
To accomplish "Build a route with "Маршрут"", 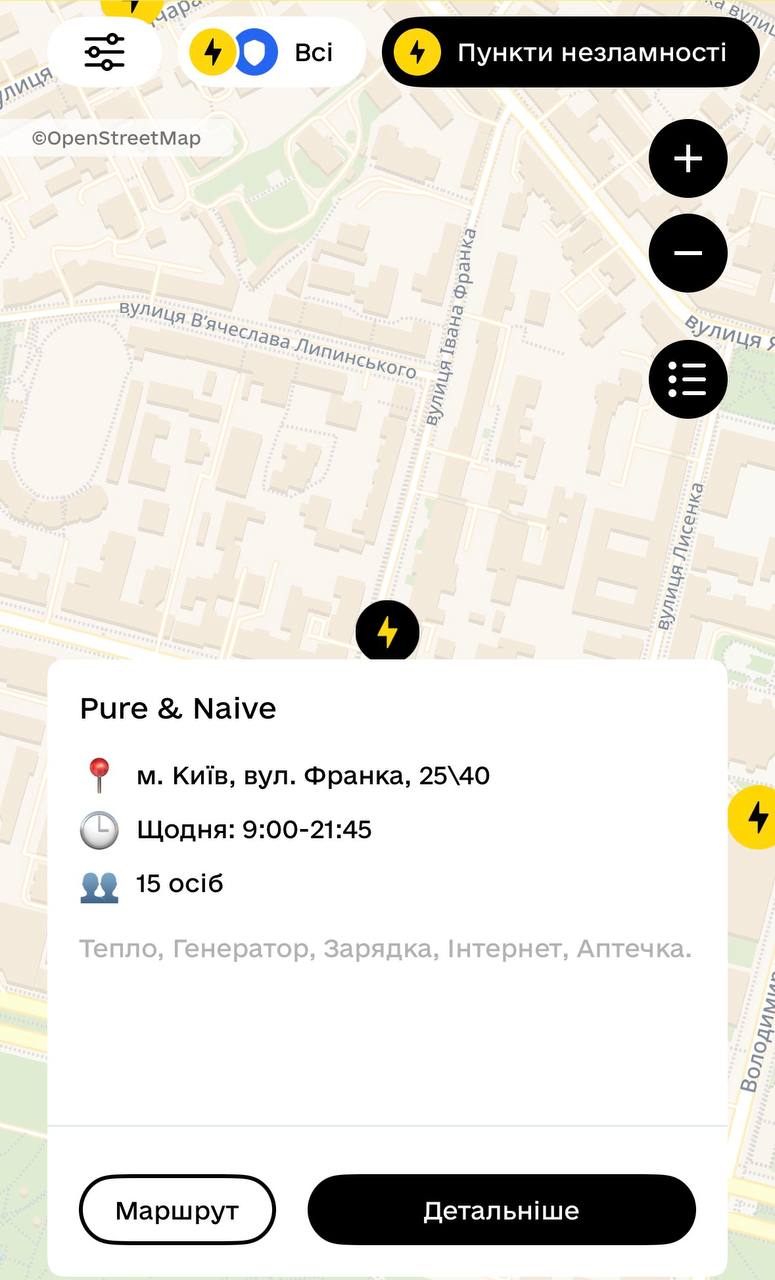I will [177, 1210].
